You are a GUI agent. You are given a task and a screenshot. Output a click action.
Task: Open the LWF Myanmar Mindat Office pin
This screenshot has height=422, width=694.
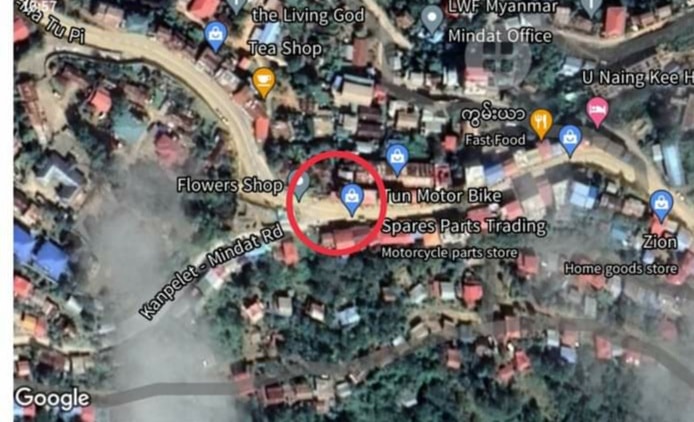click(x=431, y=17)
